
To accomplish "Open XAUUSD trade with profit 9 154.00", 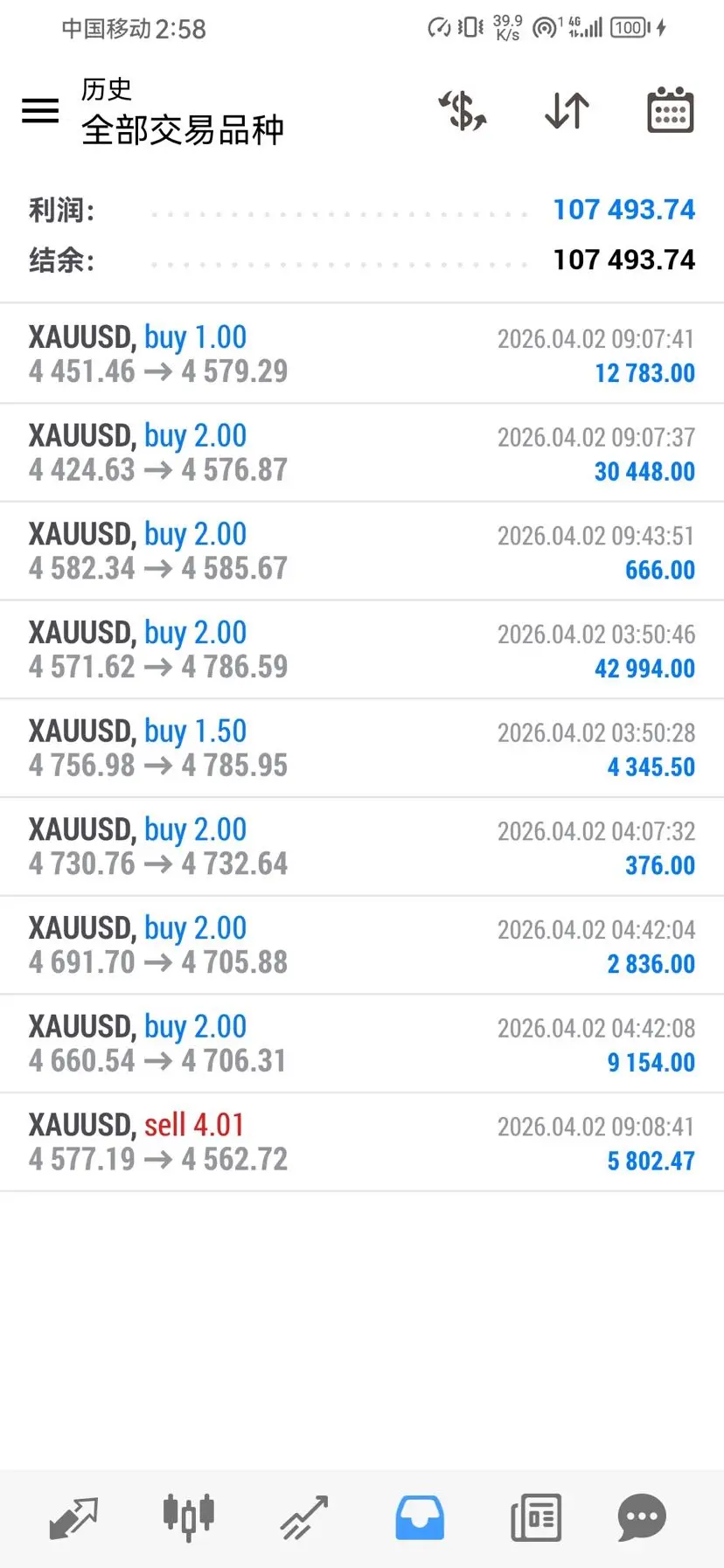I will coord(362,1044).
